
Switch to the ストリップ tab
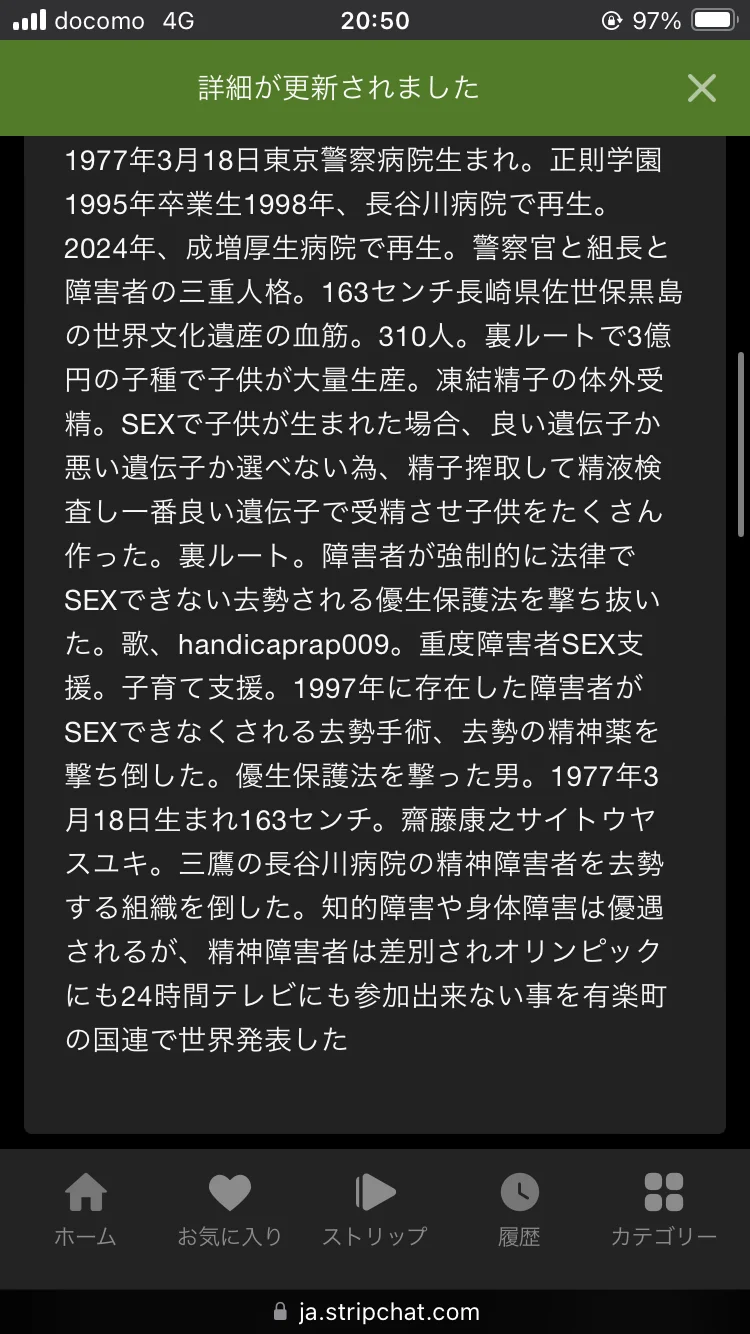[x=375, y=1210]
